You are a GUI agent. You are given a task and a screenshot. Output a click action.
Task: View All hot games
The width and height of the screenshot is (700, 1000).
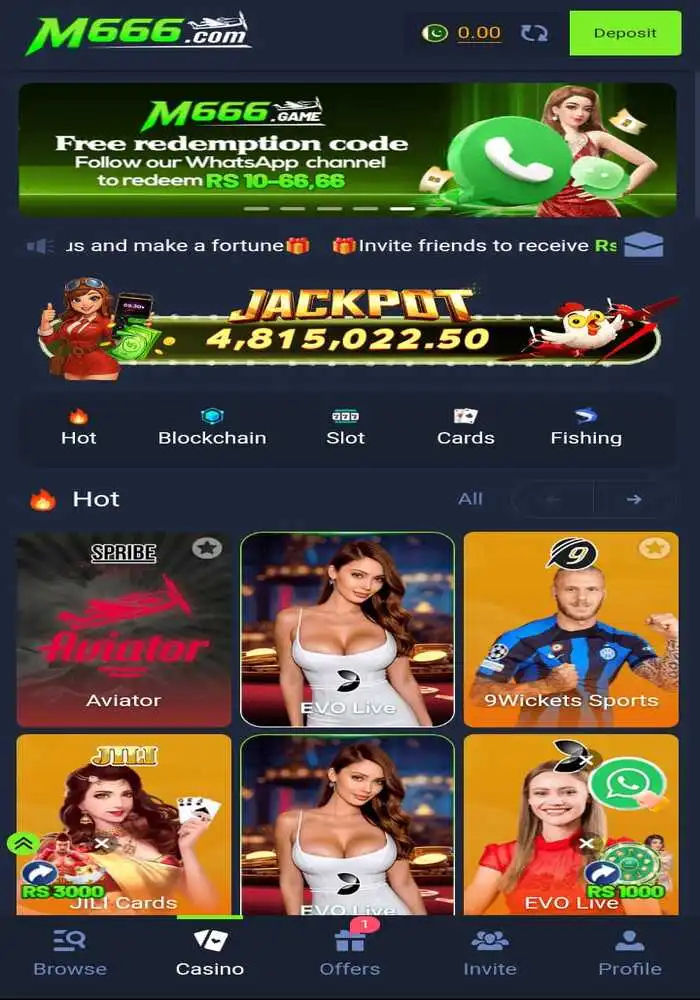tap(470, 499)
